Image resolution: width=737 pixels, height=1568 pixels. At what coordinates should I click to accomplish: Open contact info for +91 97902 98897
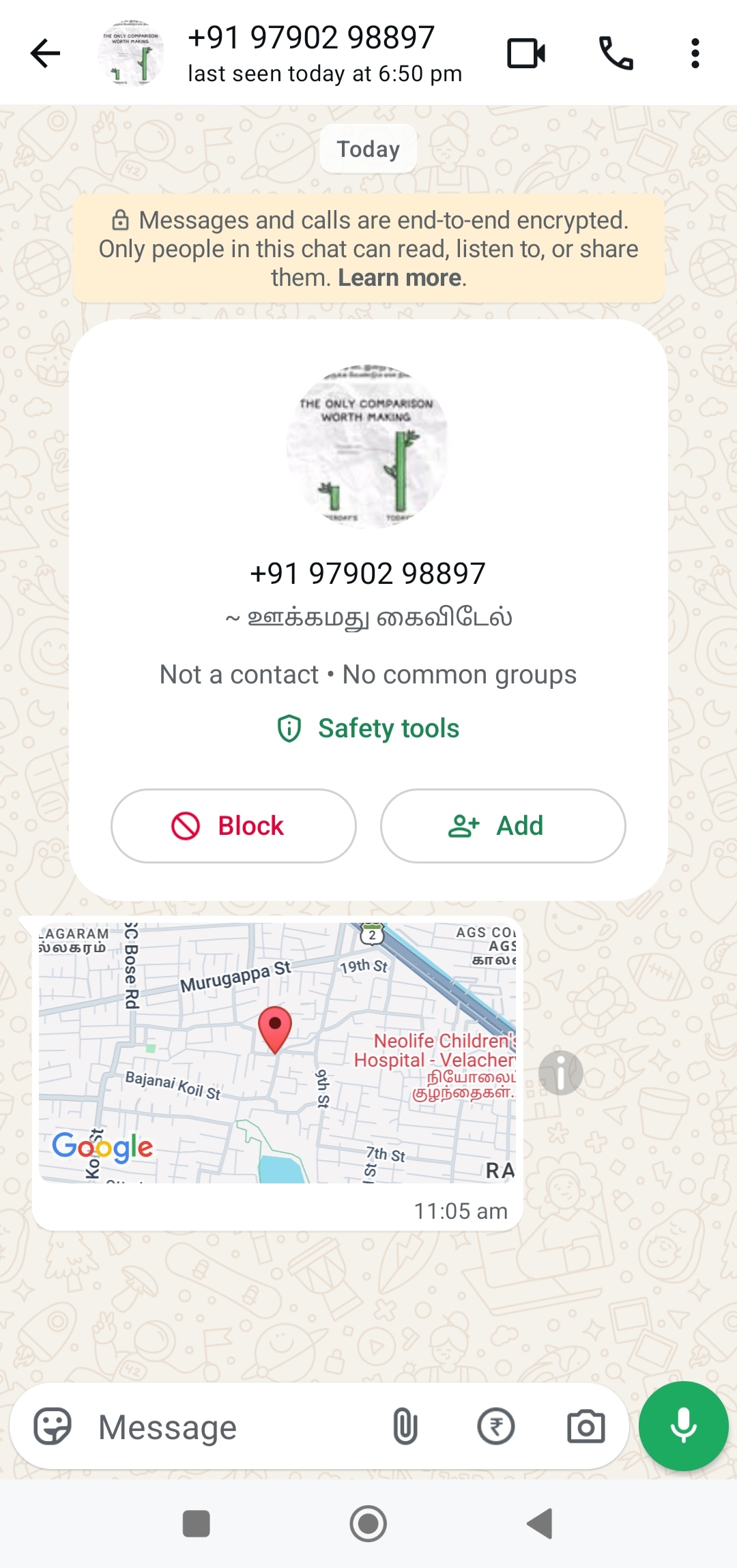pos(311,53)
